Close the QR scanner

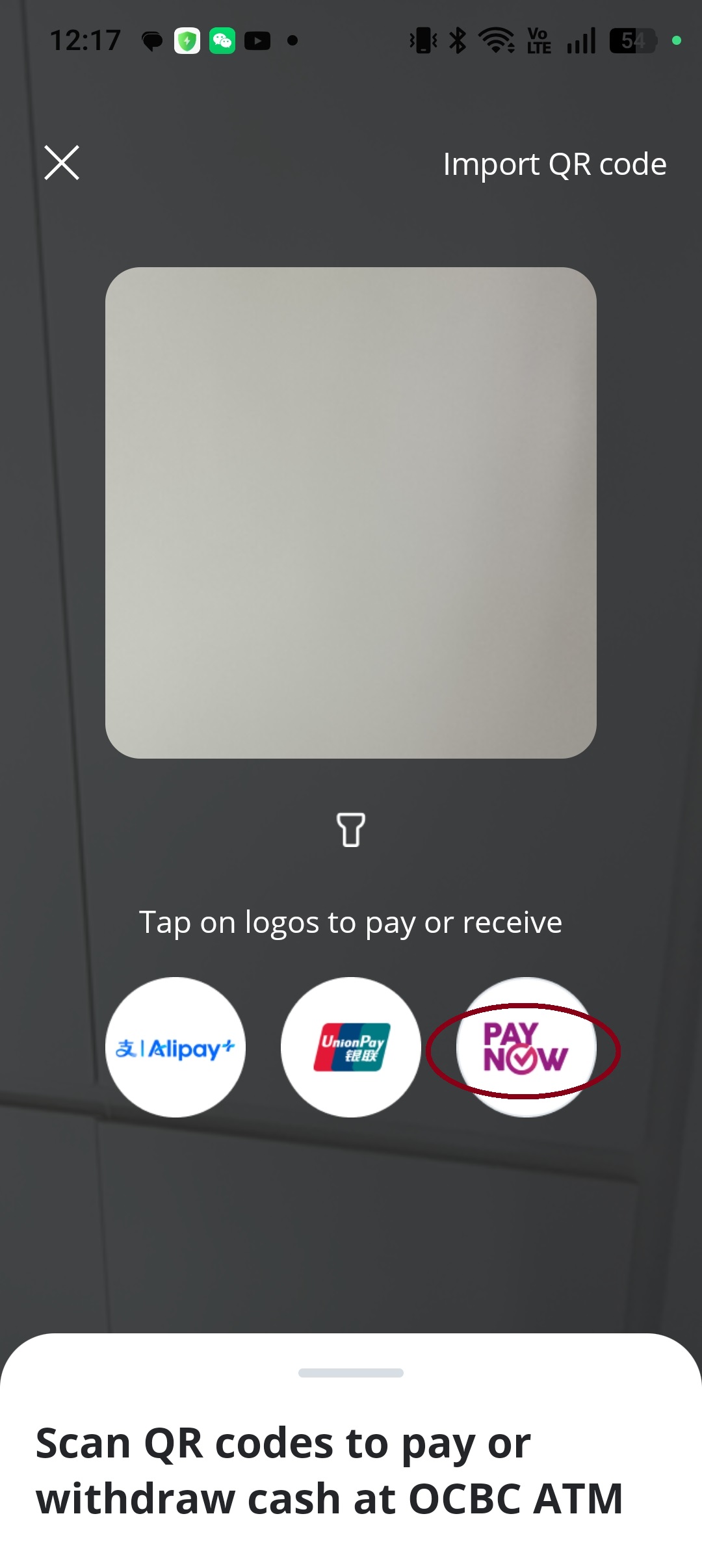click(62, 163)
